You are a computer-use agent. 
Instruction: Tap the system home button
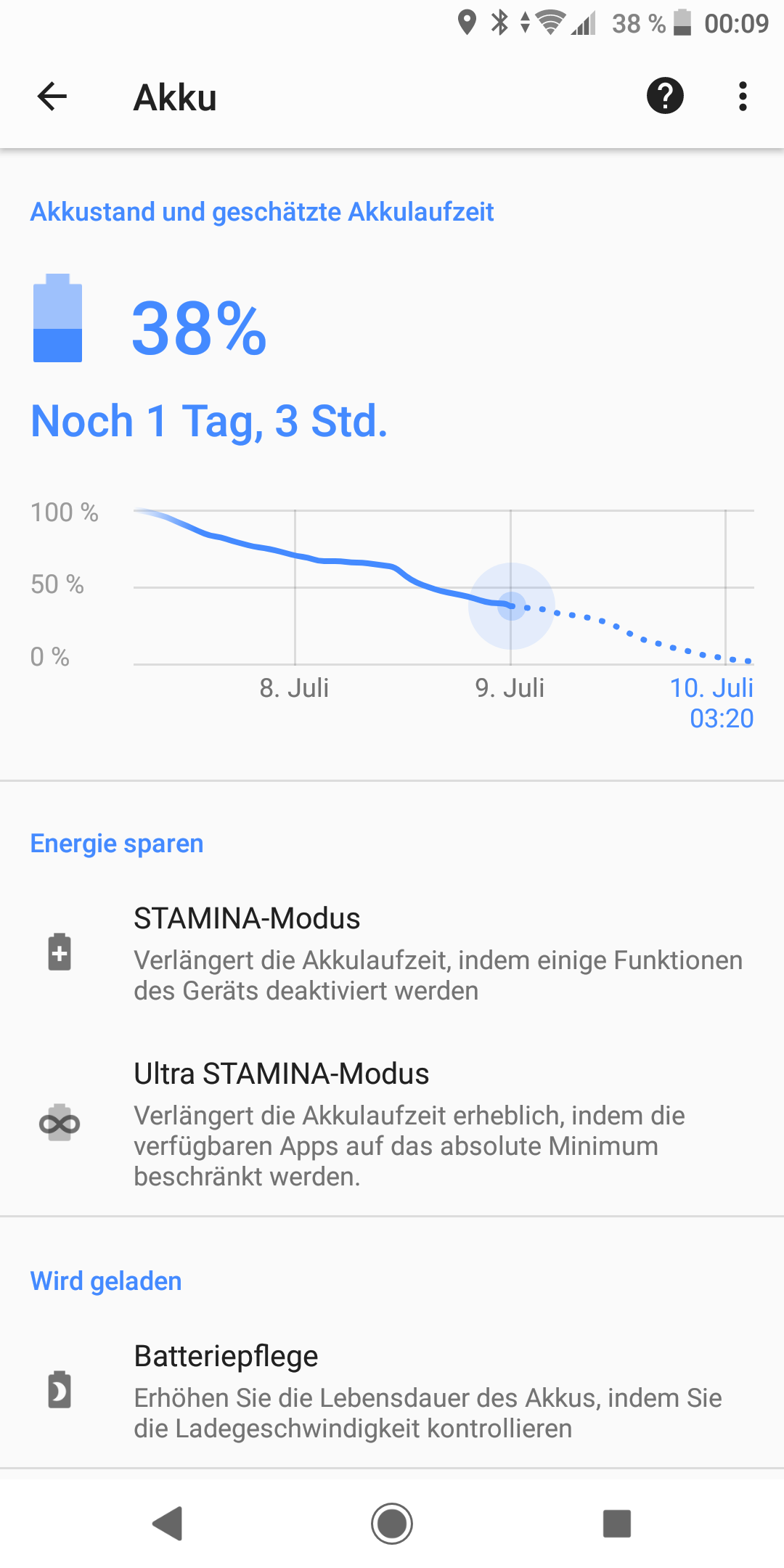(392, 1523)
